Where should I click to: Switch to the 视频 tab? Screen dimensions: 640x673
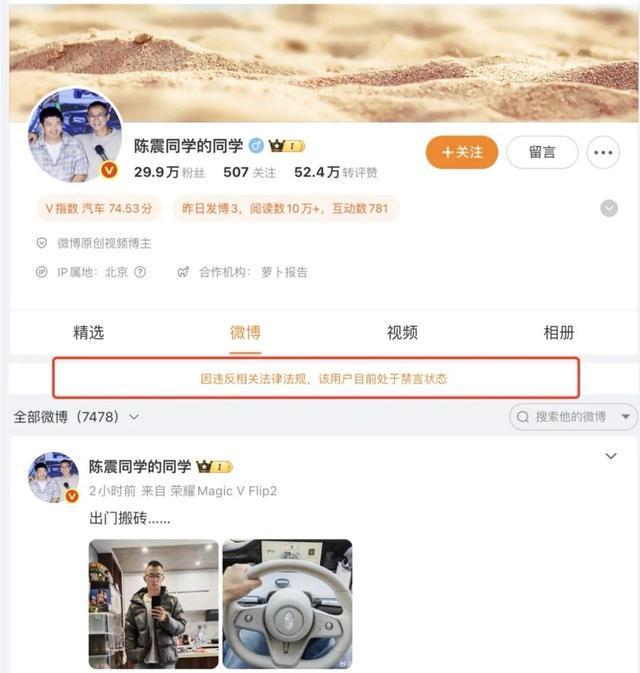point(402,333)
